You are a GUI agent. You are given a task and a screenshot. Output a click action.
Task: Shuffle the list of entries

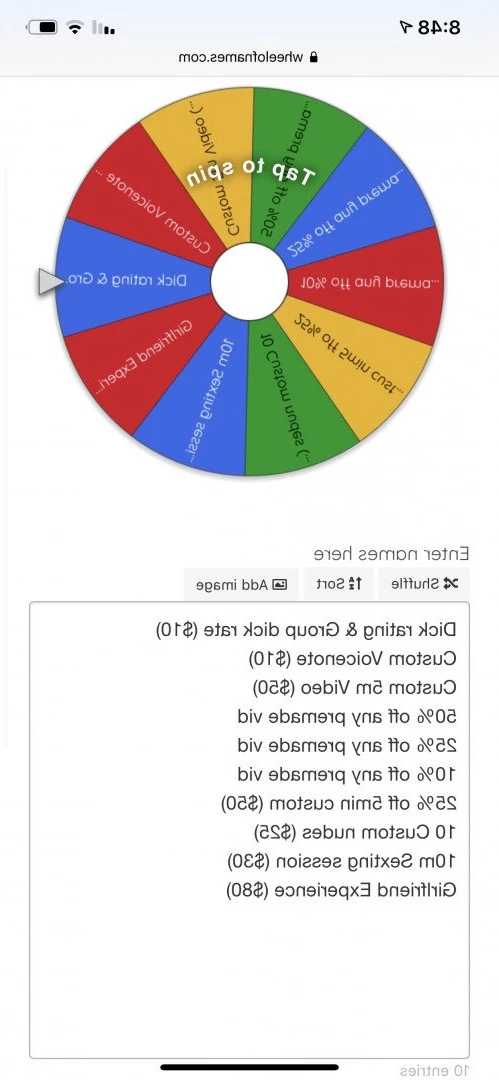pos(425,583)
